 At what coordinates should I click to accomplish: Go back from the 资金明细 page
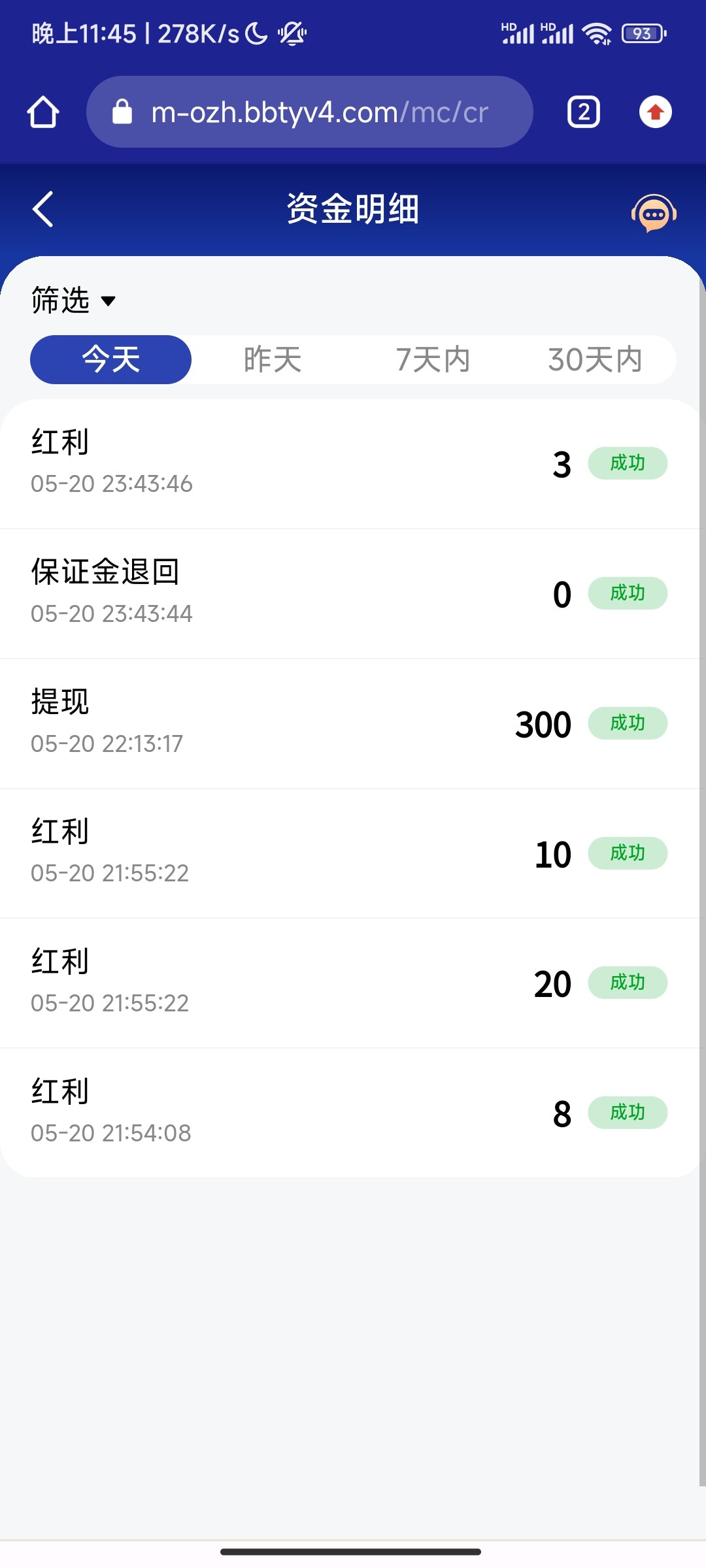click(43, 210)
